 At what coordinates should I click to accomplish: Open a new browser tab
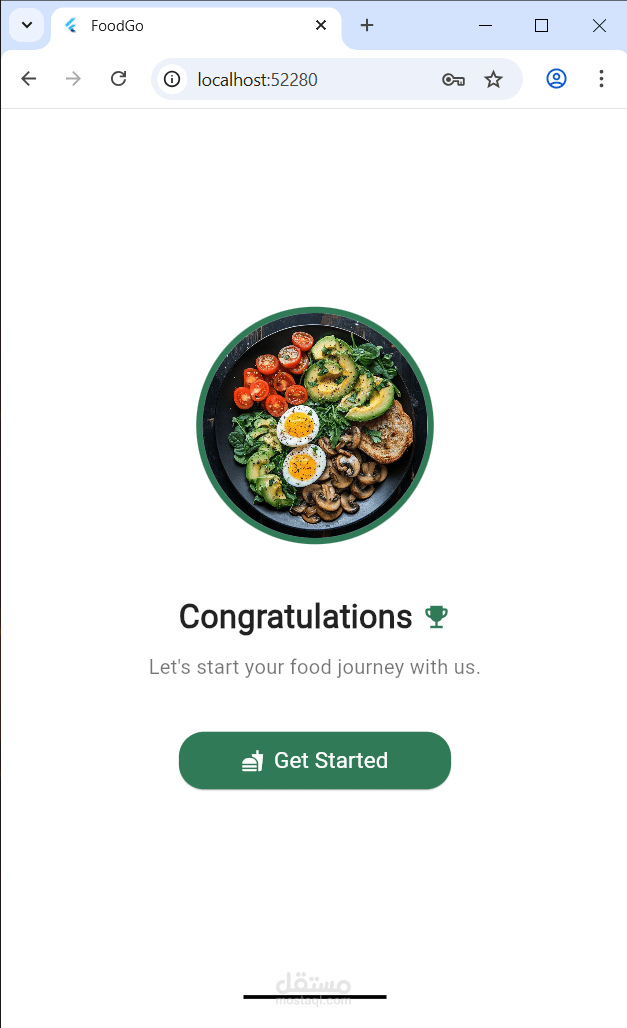(367, 26)
